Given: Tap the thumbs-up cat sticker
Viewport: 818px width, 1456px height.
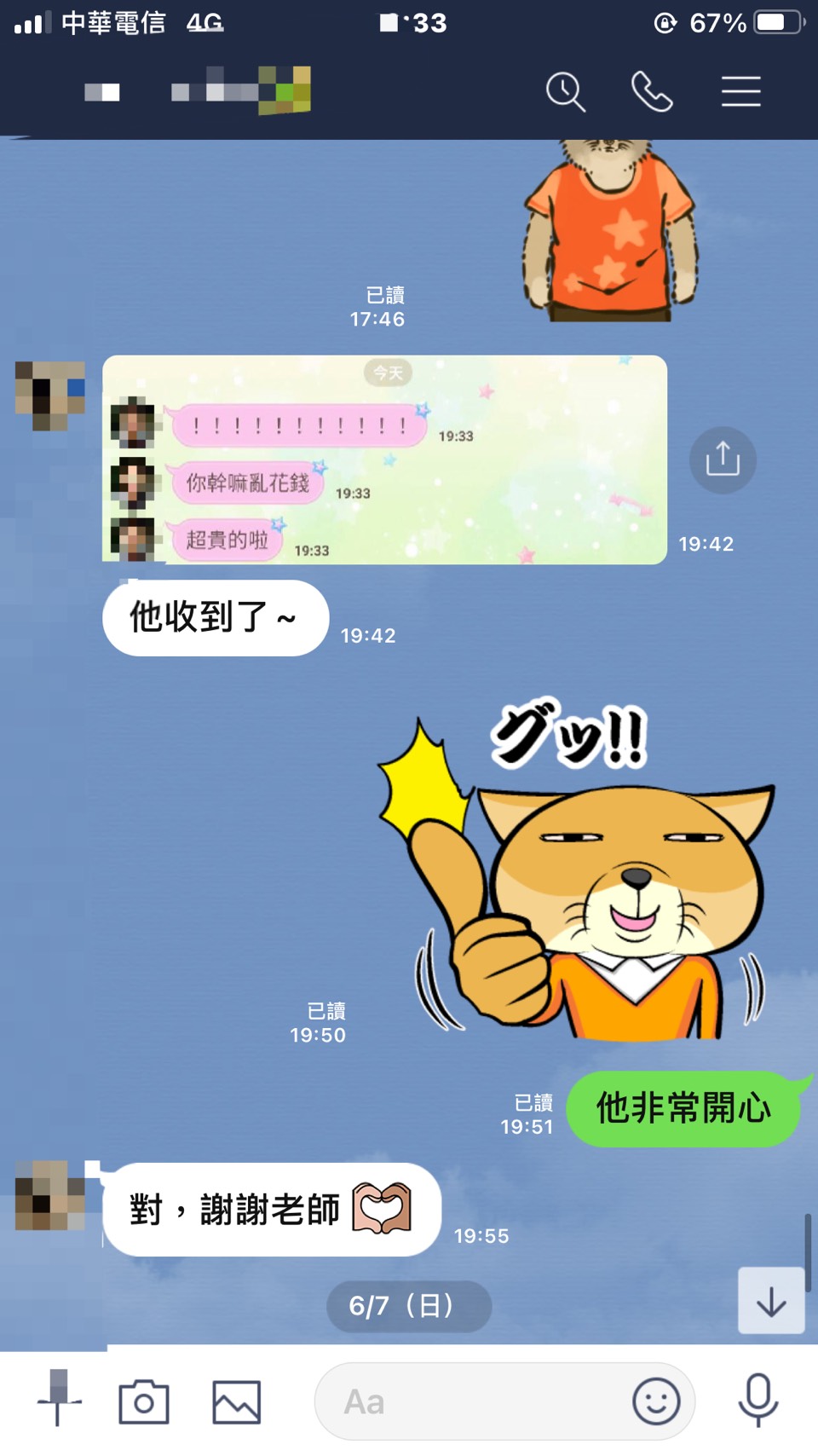Looking at the screenshot, I should [x=579, y=878].
